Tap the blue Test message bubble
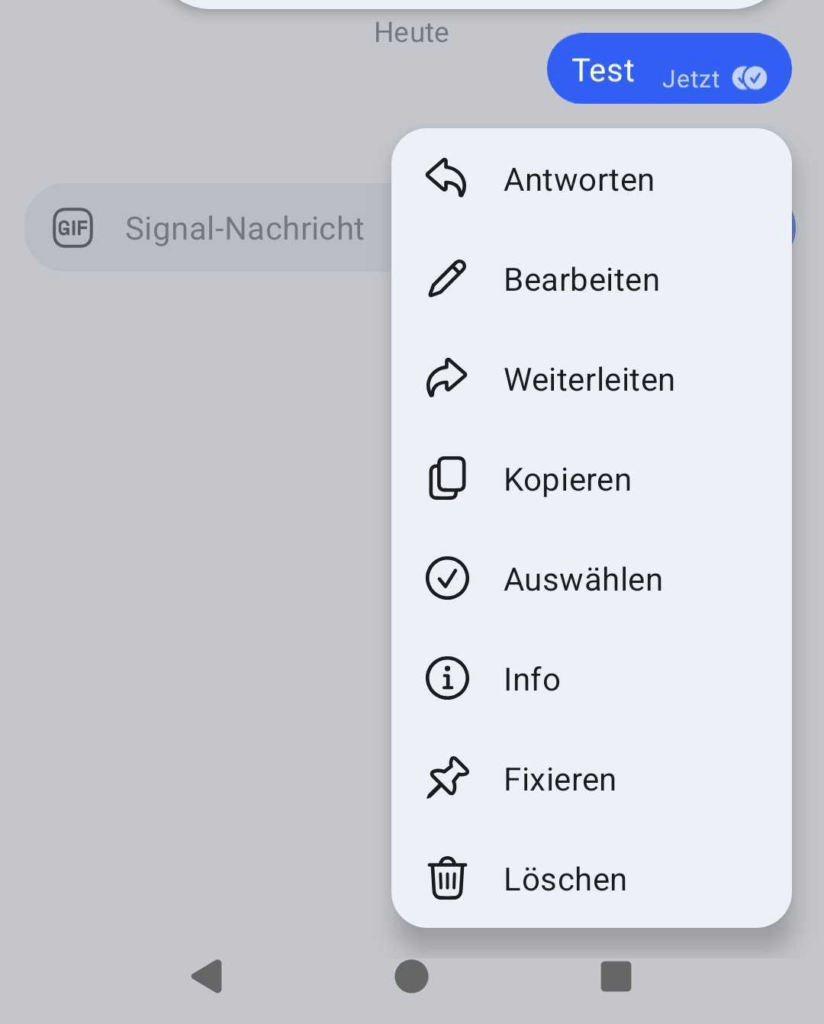The height and width of the screenshot is (1024, 824). (x=604, y=69)
